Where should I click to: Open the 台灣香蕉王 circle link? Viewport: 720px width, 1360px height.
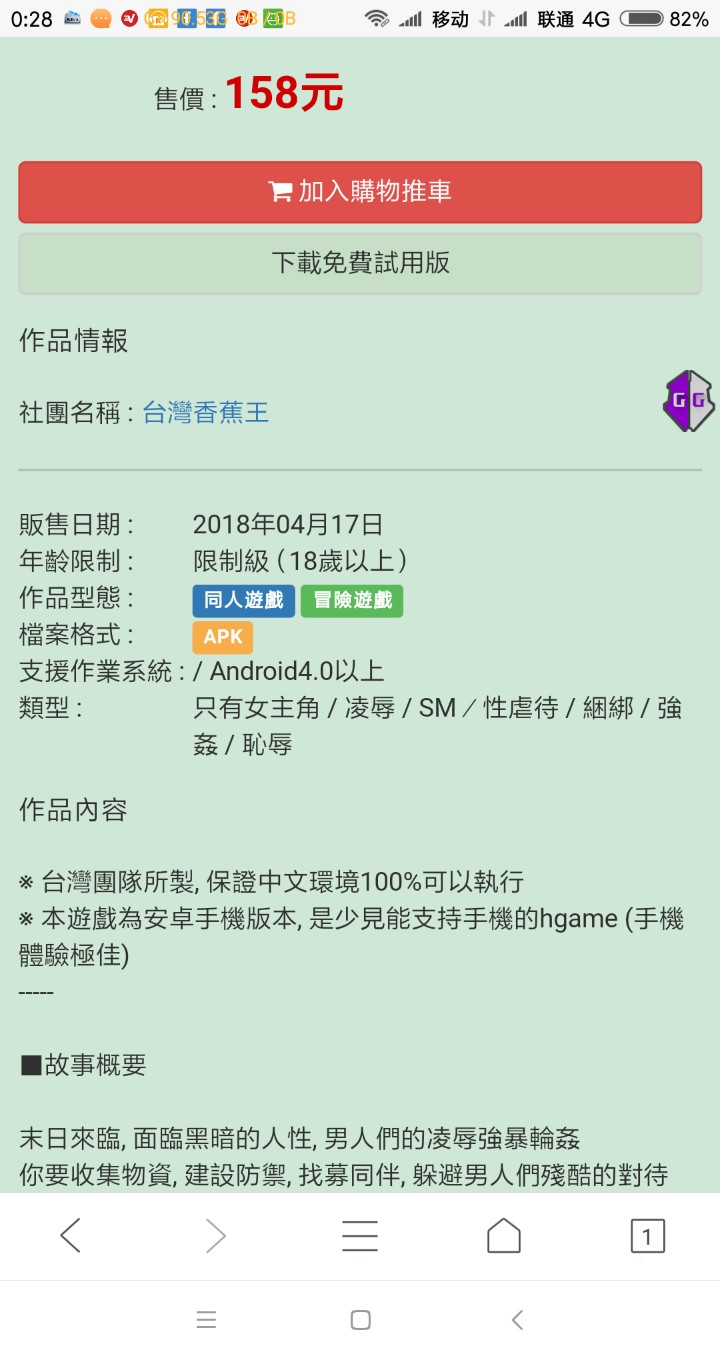tap(205, 412)
